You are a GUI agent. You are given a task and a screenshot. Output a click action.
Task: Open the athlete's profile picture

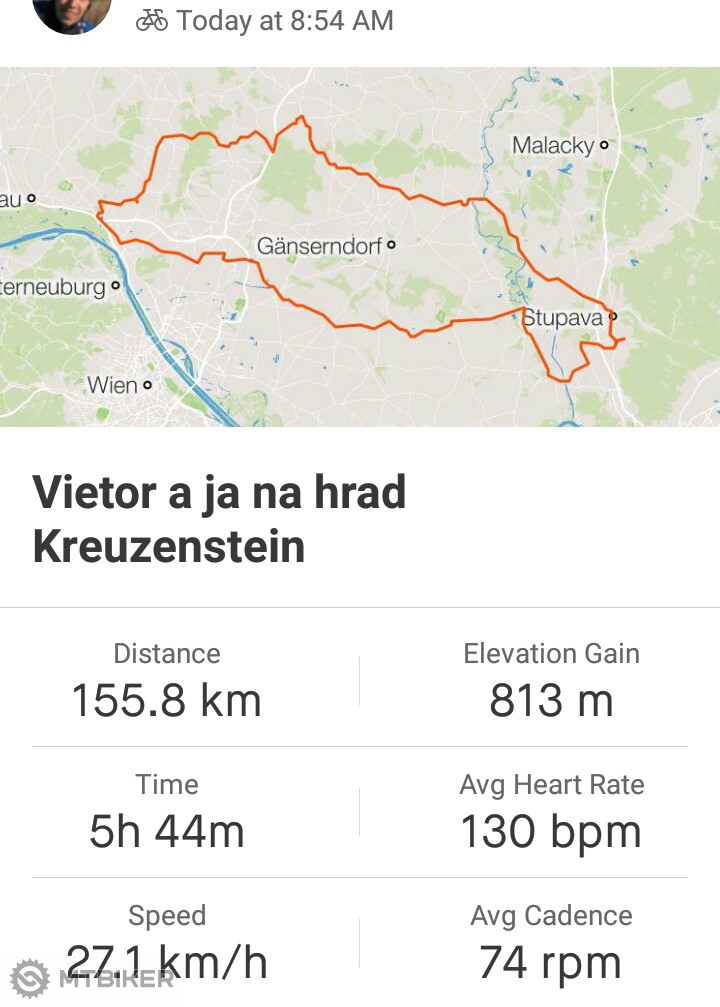tap(72, 12)
